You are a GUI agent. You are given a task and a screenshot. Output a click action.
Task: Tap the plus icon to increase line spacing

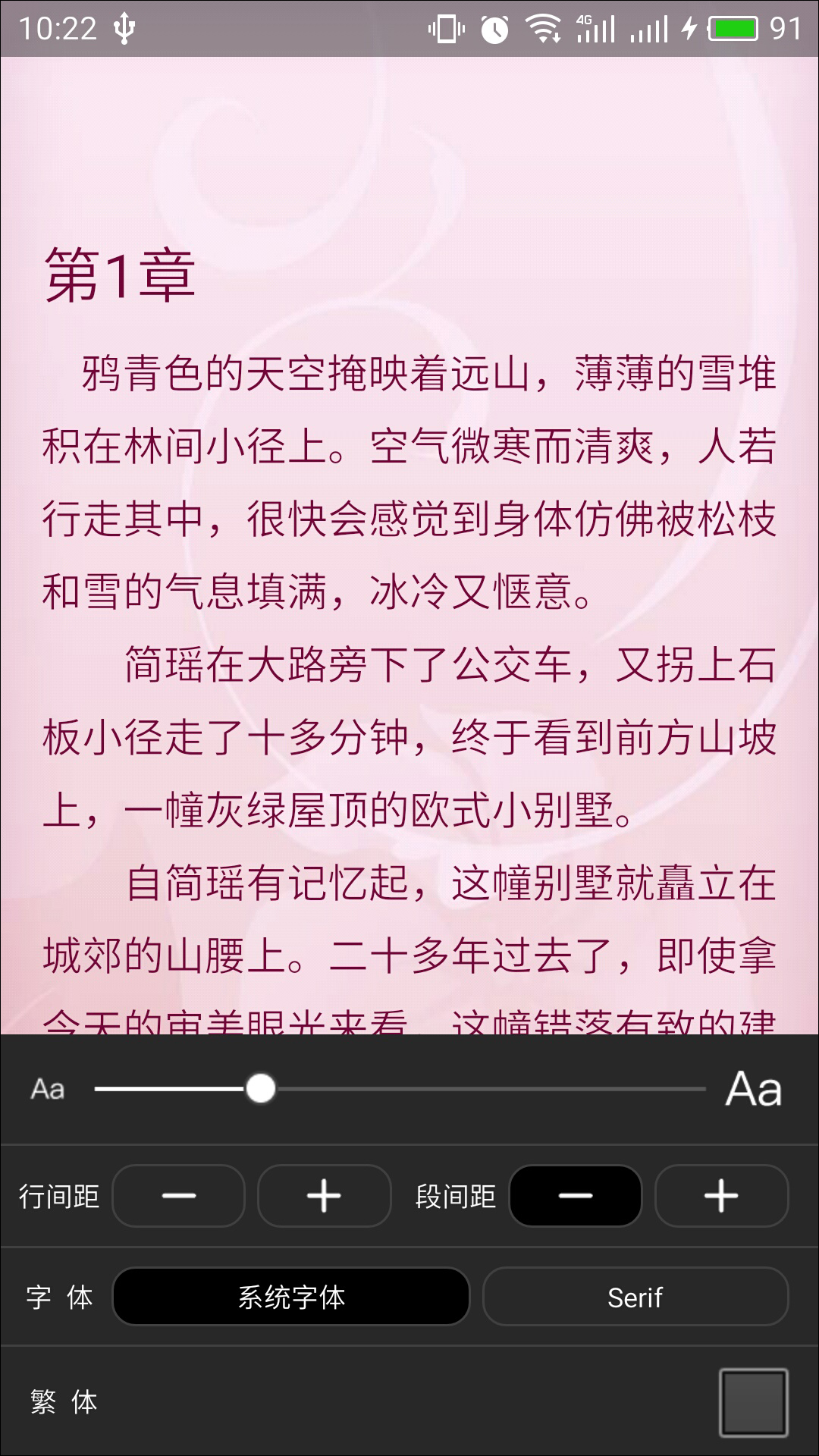coord(324,1196)
